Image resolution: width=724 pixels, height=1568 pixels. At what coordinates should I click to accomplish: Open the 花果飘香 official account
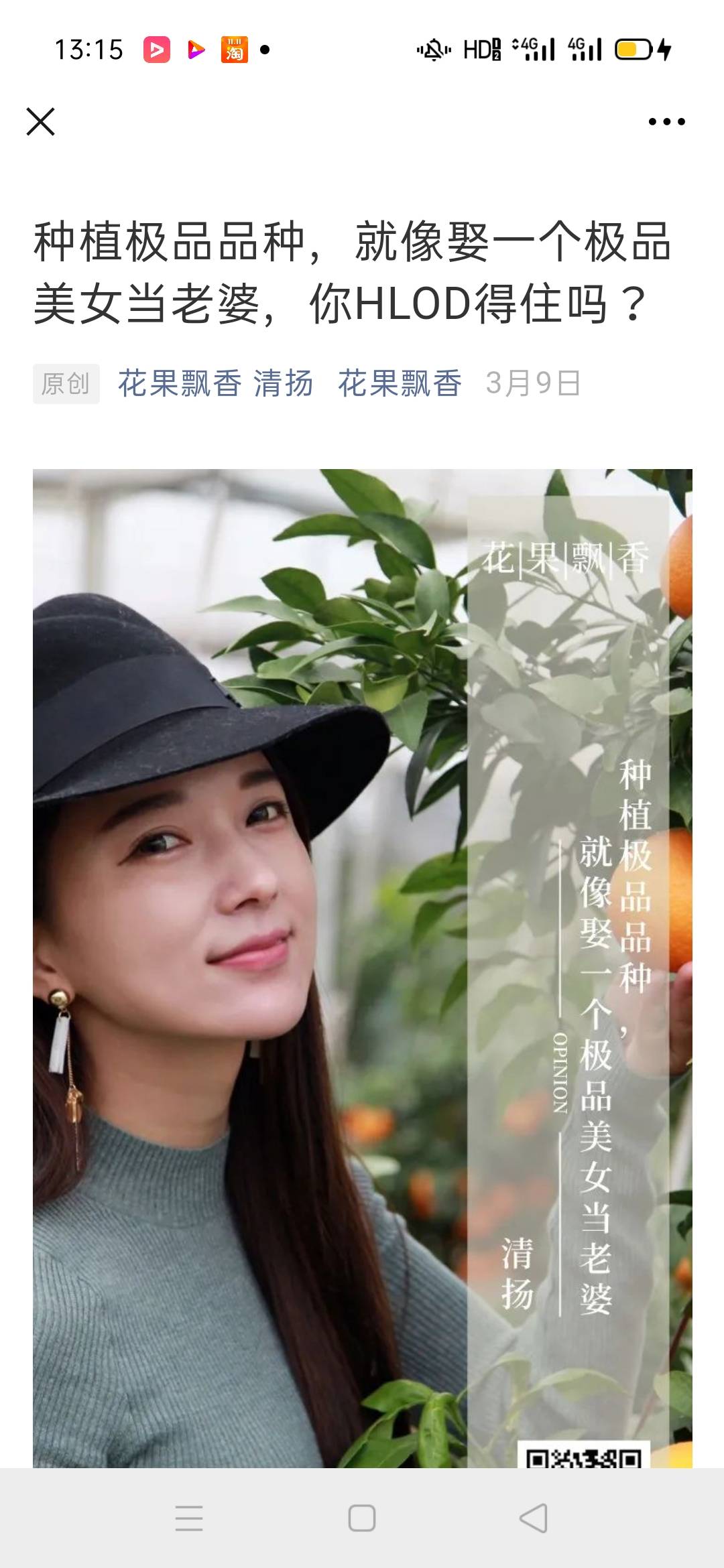400,384
